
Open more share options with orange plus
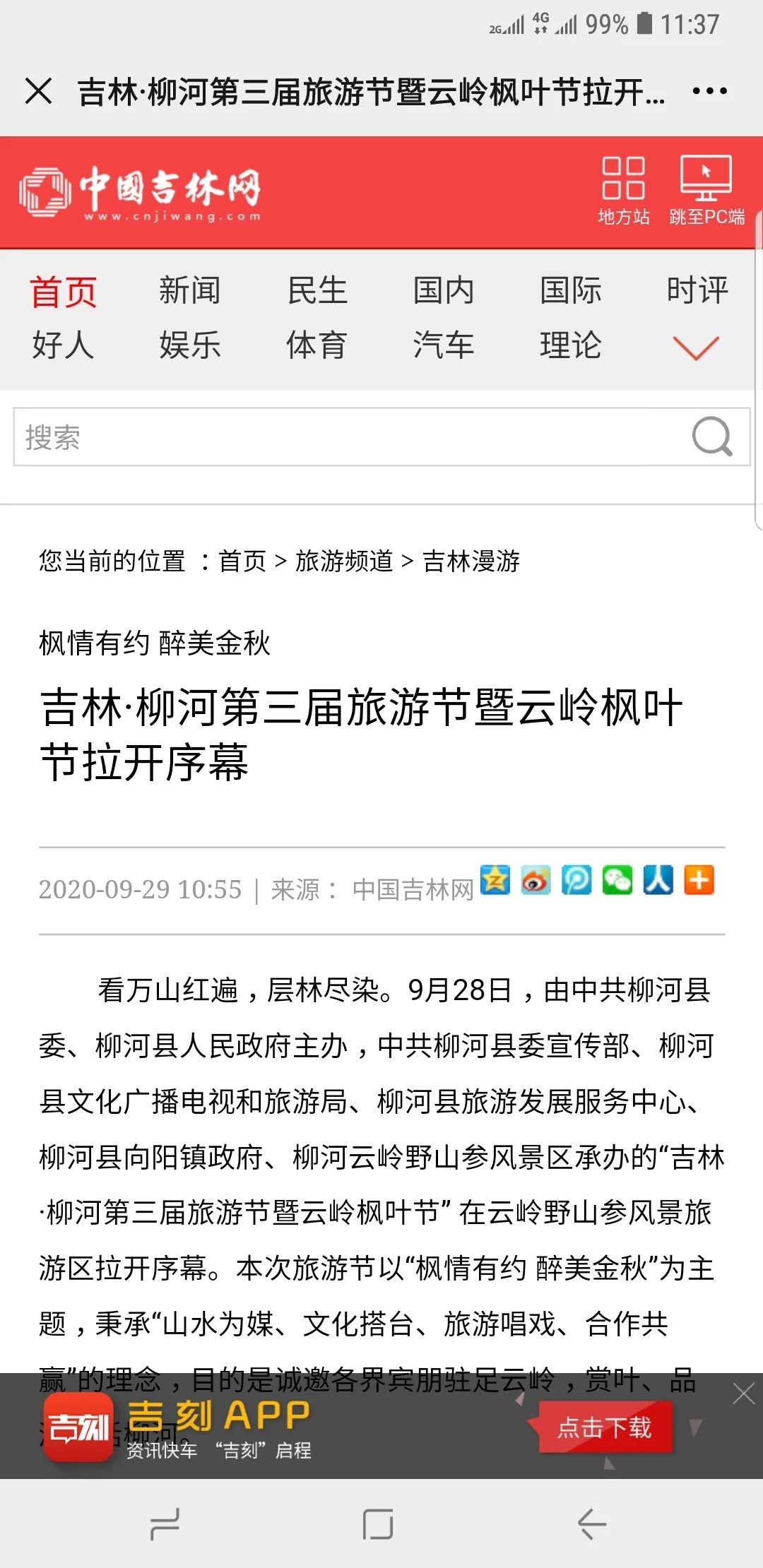tap(699, 880)
